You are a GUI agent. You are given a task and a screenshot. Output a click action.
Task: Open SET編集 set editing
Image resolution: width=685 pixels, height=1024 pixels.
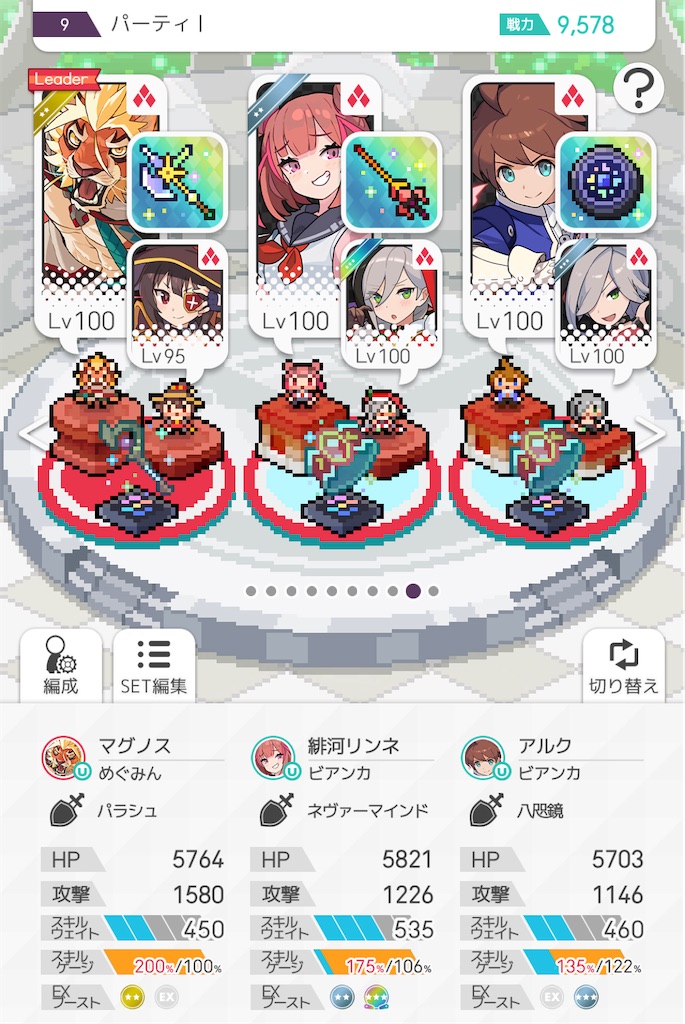click(x=153, y=663)
